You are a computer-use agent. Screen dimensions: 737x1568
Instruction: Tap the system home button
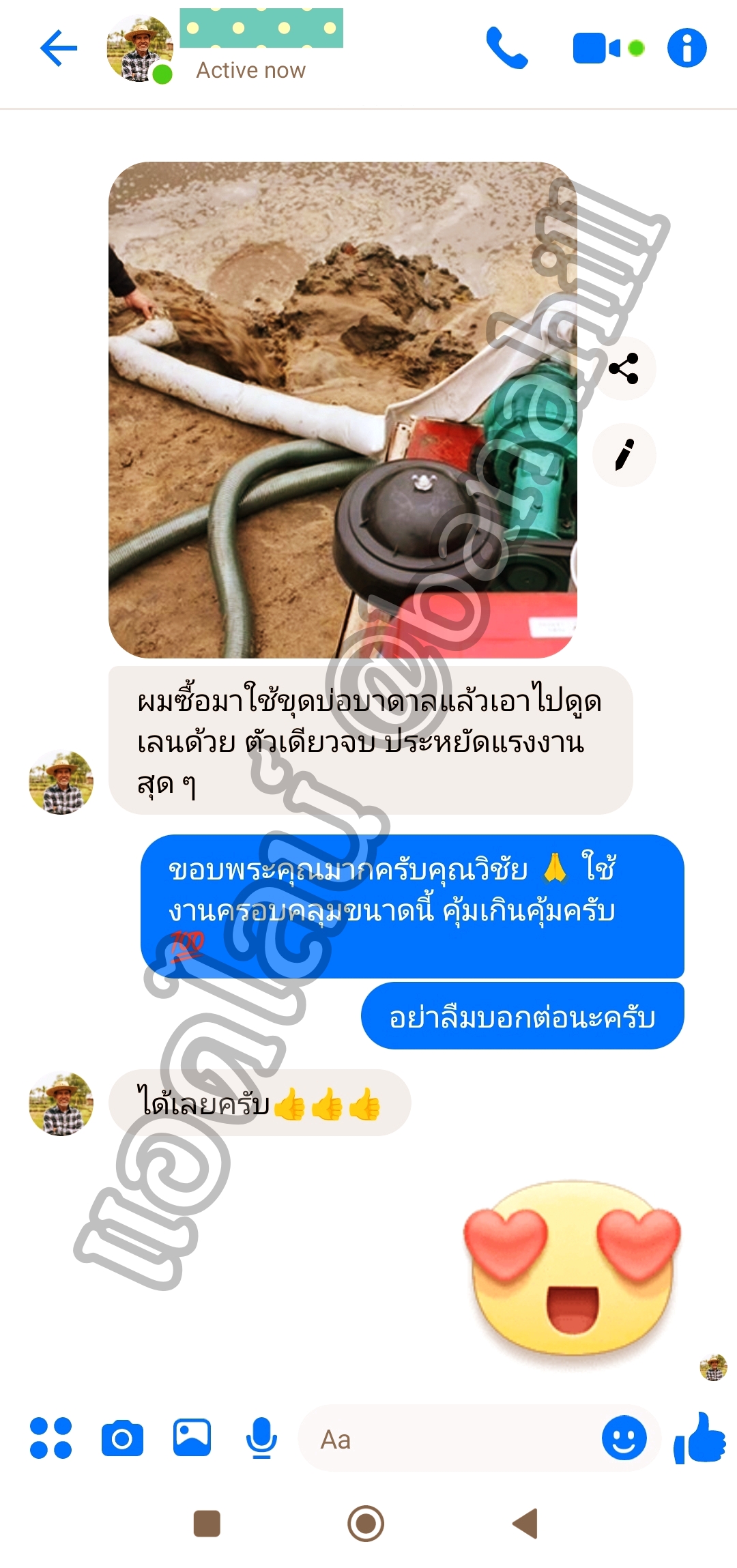coord(366,1523)
